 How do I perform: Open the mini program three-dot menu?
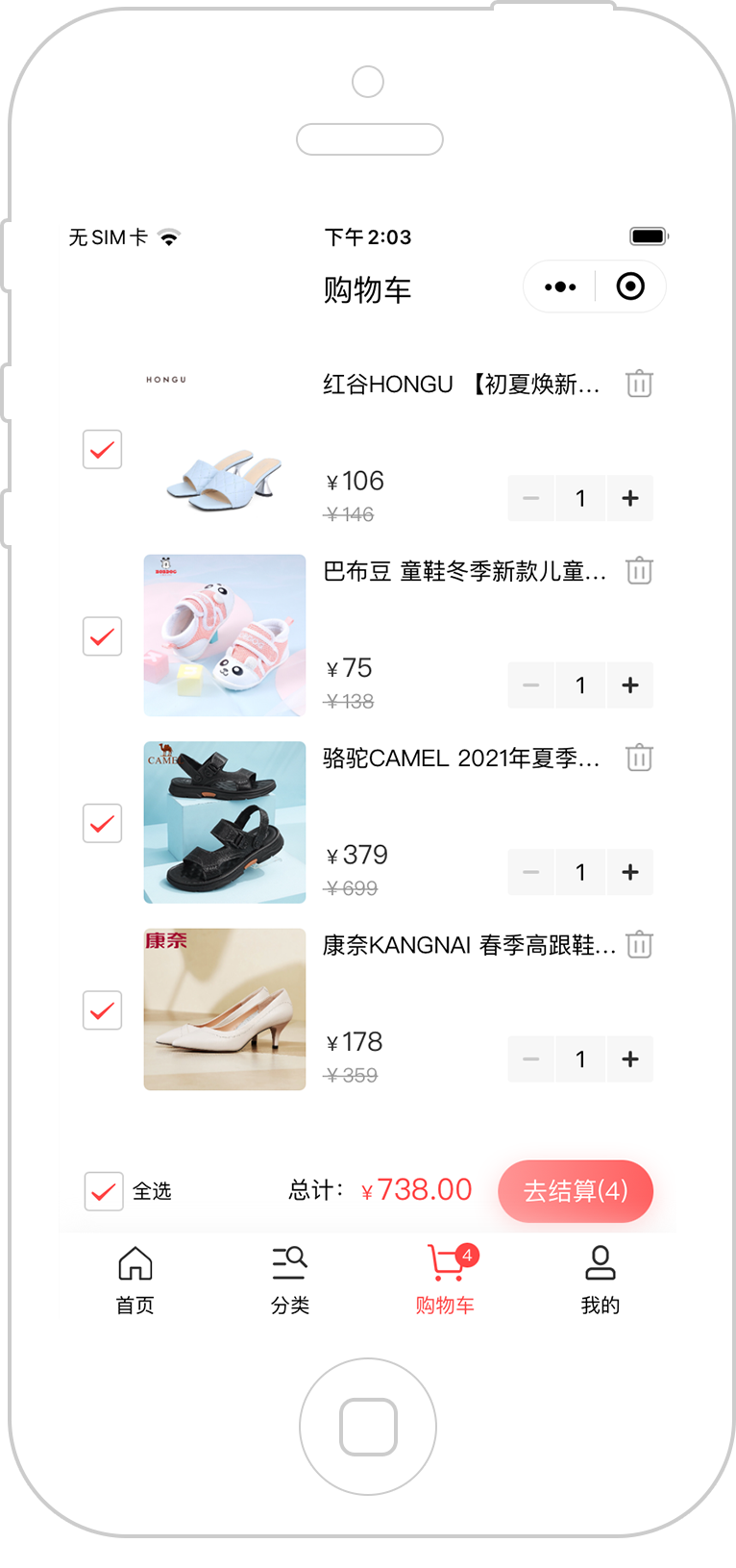(x=560, y=286)
